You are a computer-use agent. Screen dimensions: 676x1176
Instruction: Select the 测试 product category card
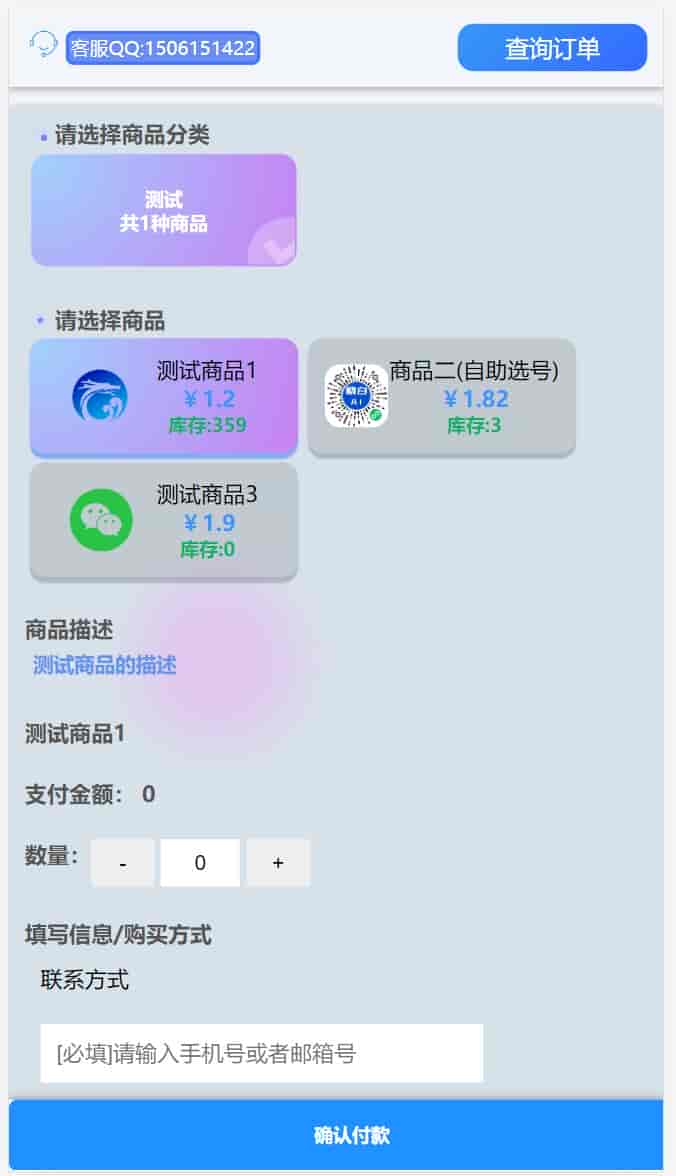point(164,210)
